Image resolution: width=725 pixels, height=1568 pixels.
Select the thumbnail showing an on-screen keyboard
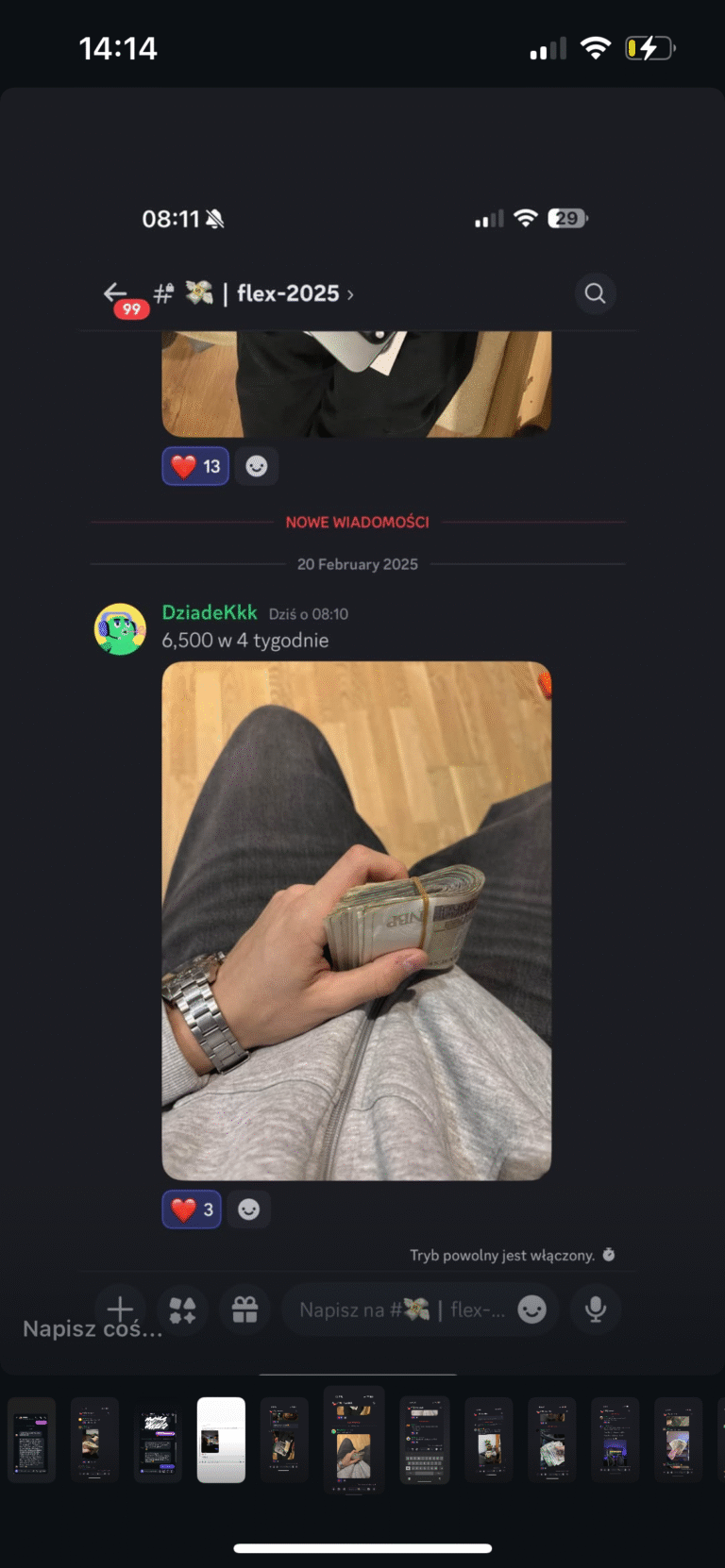pyautogui.click(x=425, y=1440)
